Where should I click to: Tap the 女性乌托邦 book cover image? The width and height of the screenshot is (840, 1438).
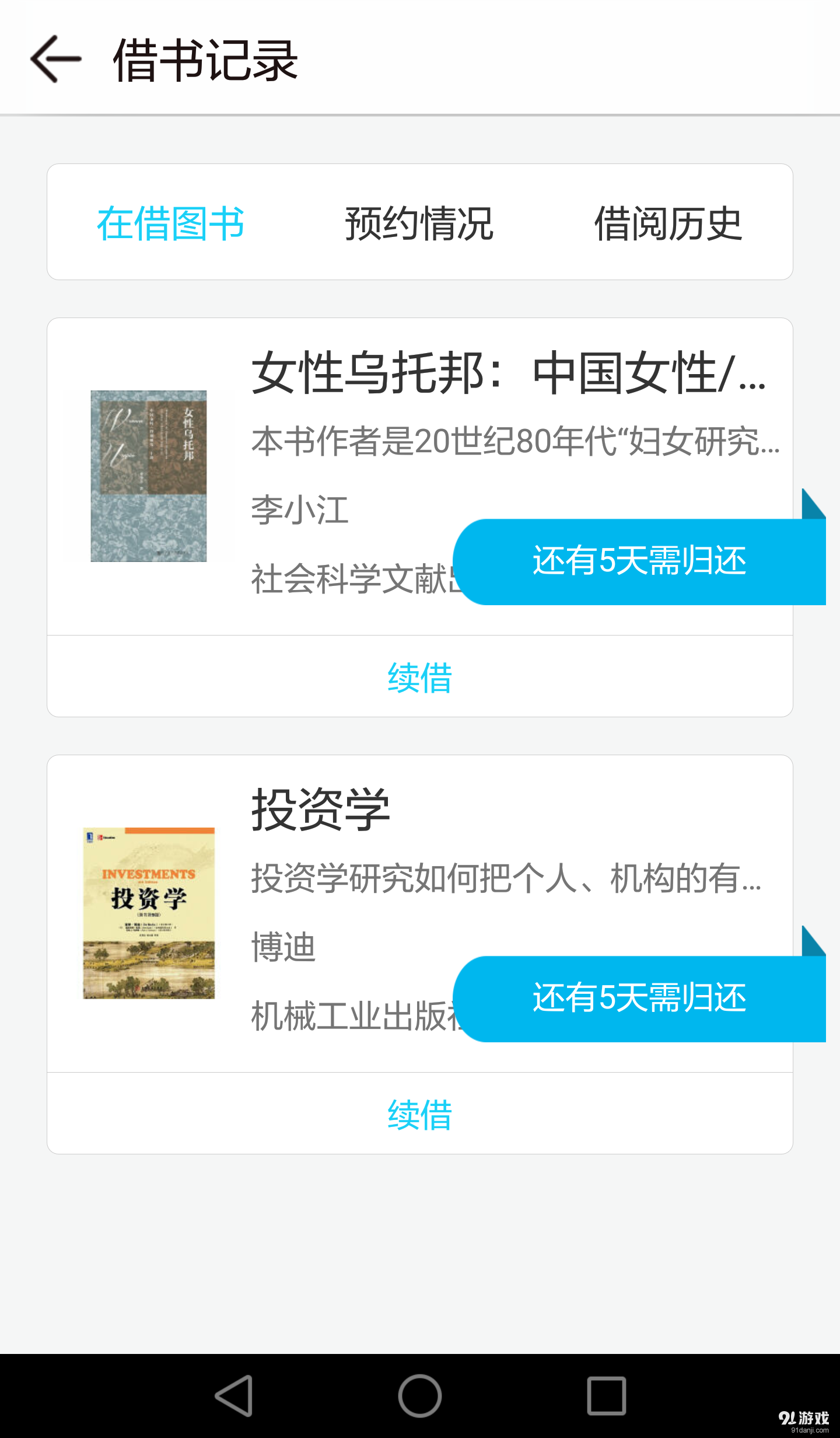[x=148, y=477]
